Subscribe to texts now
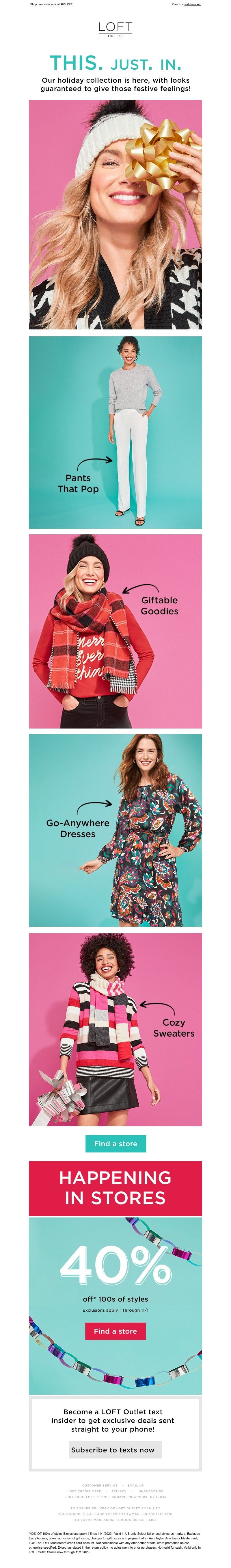 [x=115, y=1450]
